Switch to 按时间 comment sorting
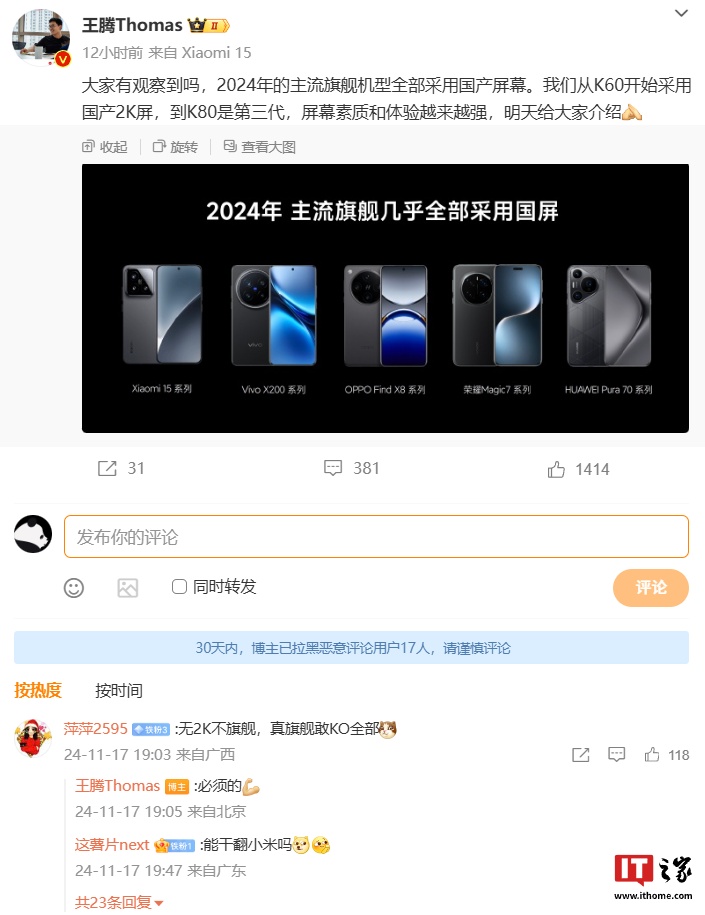 pyautogui.click(x=119, y=690)
